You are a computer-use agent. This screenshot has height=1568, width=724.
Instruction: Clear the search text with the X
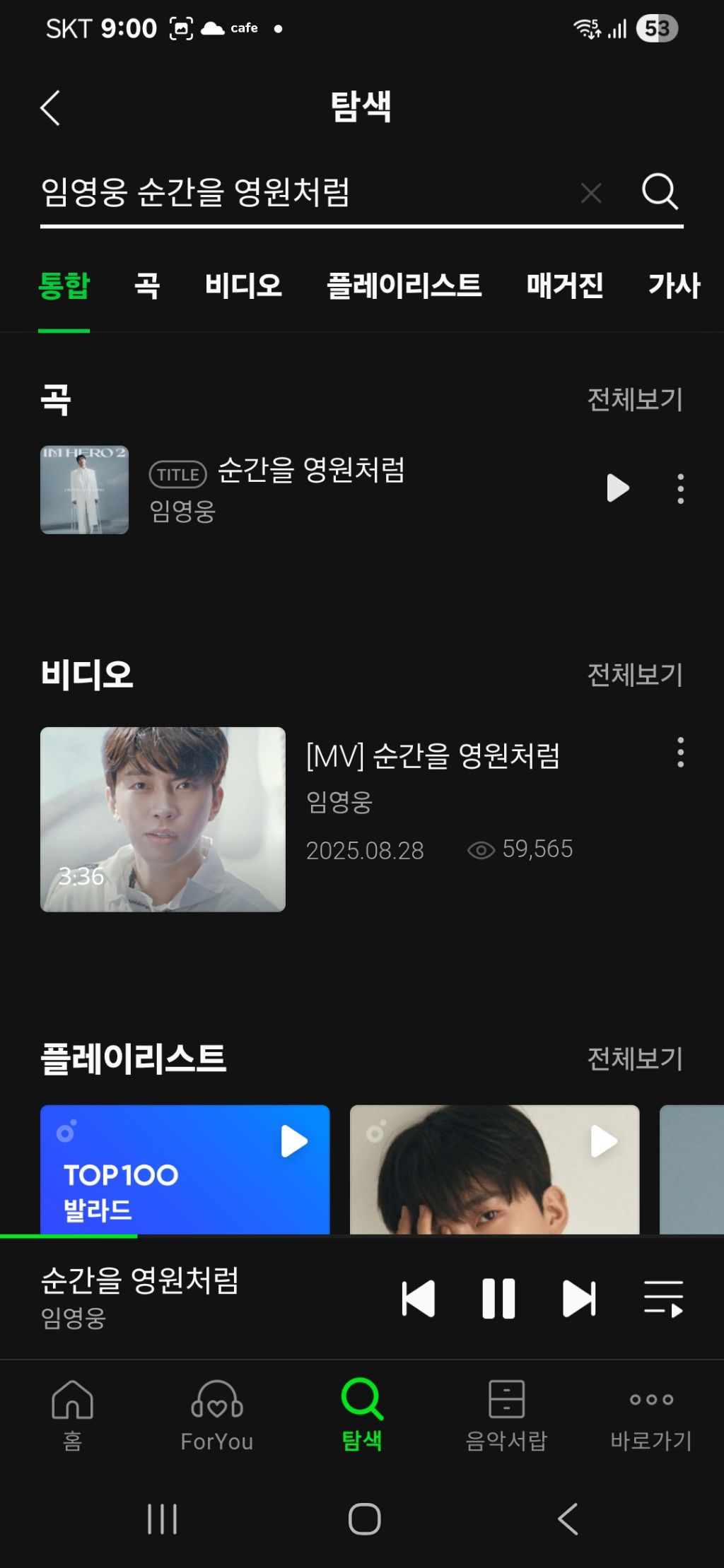[591, 192]
